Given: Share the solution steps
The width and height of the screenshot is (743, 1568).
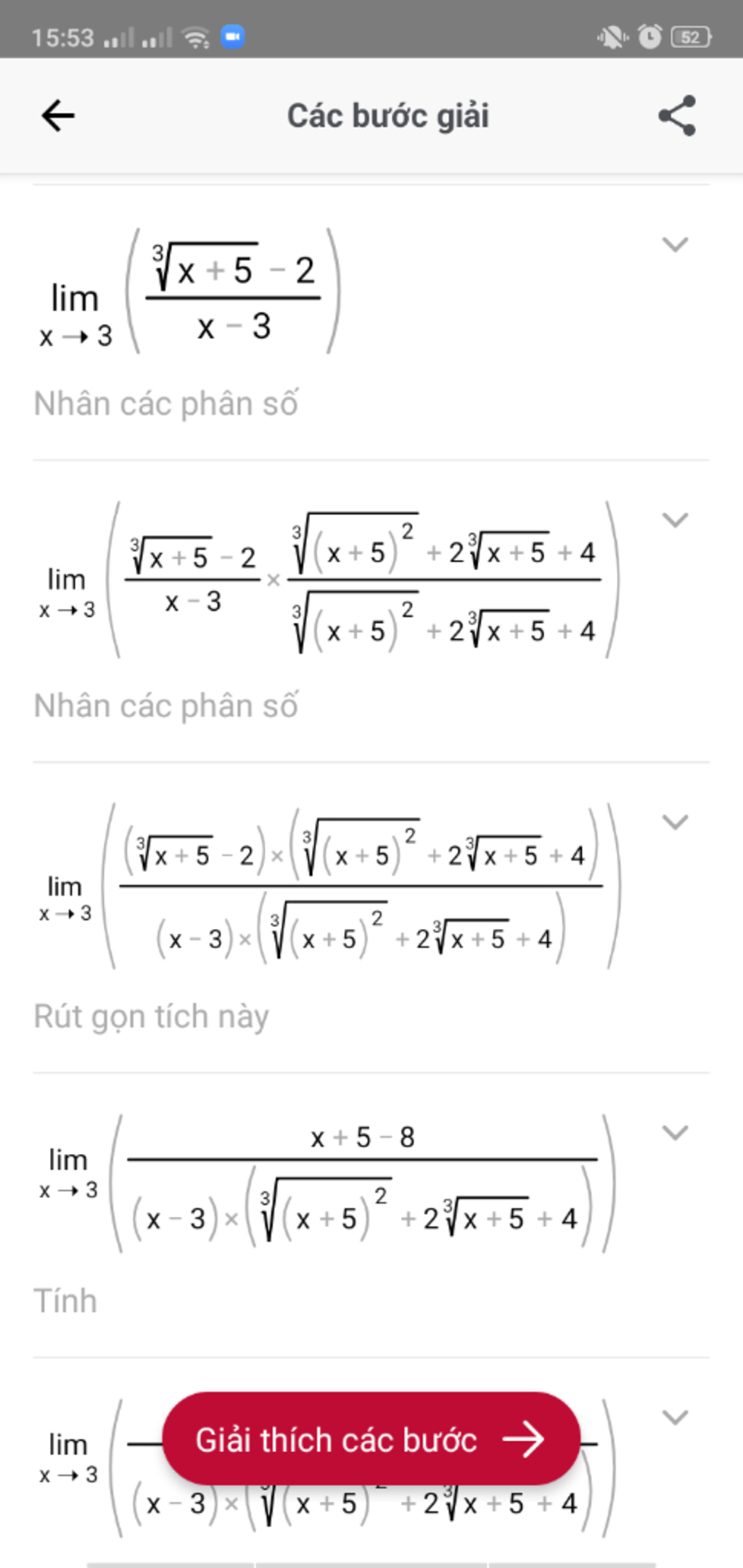Looking at the screenshot, I should click(677, 115).
